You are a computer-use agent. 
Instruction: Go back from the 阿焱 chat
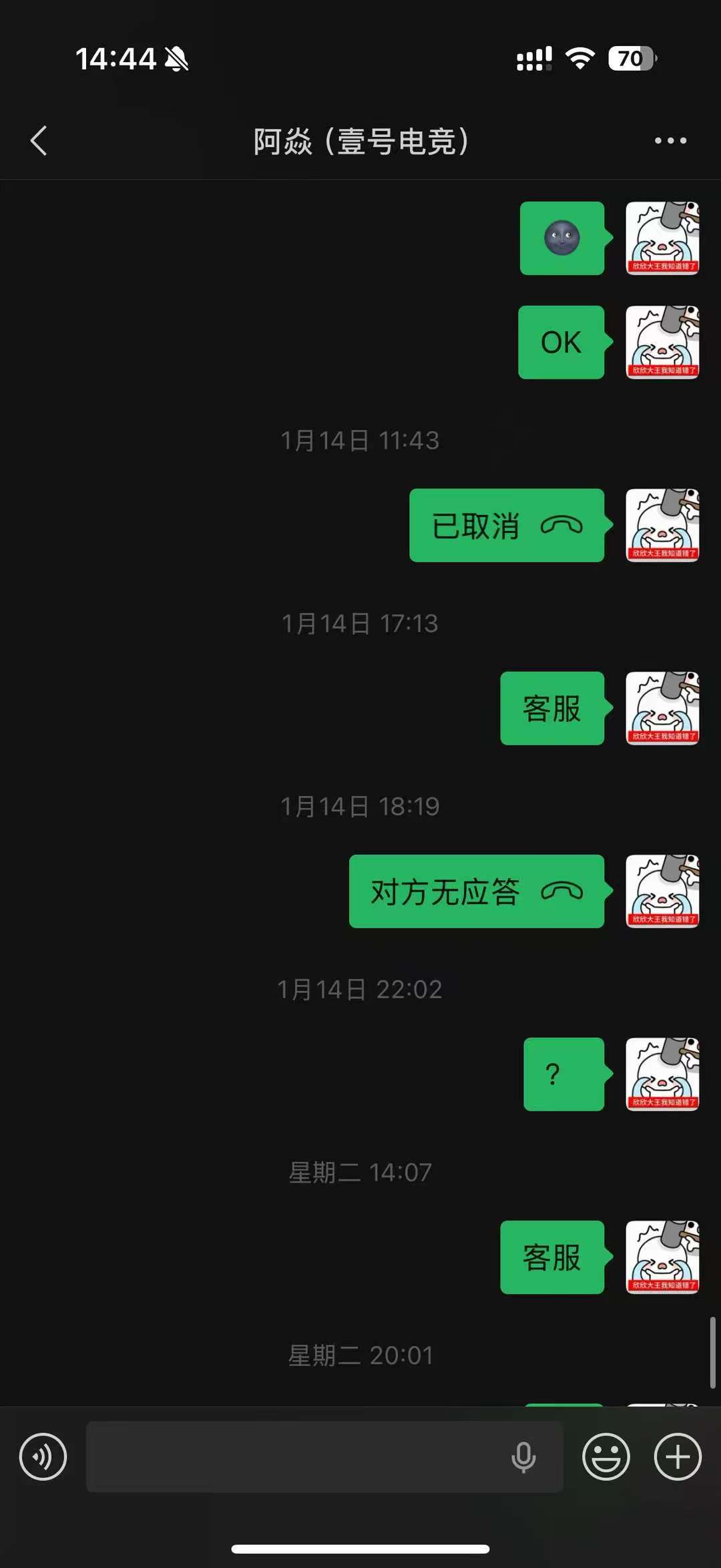coord(39,141)
